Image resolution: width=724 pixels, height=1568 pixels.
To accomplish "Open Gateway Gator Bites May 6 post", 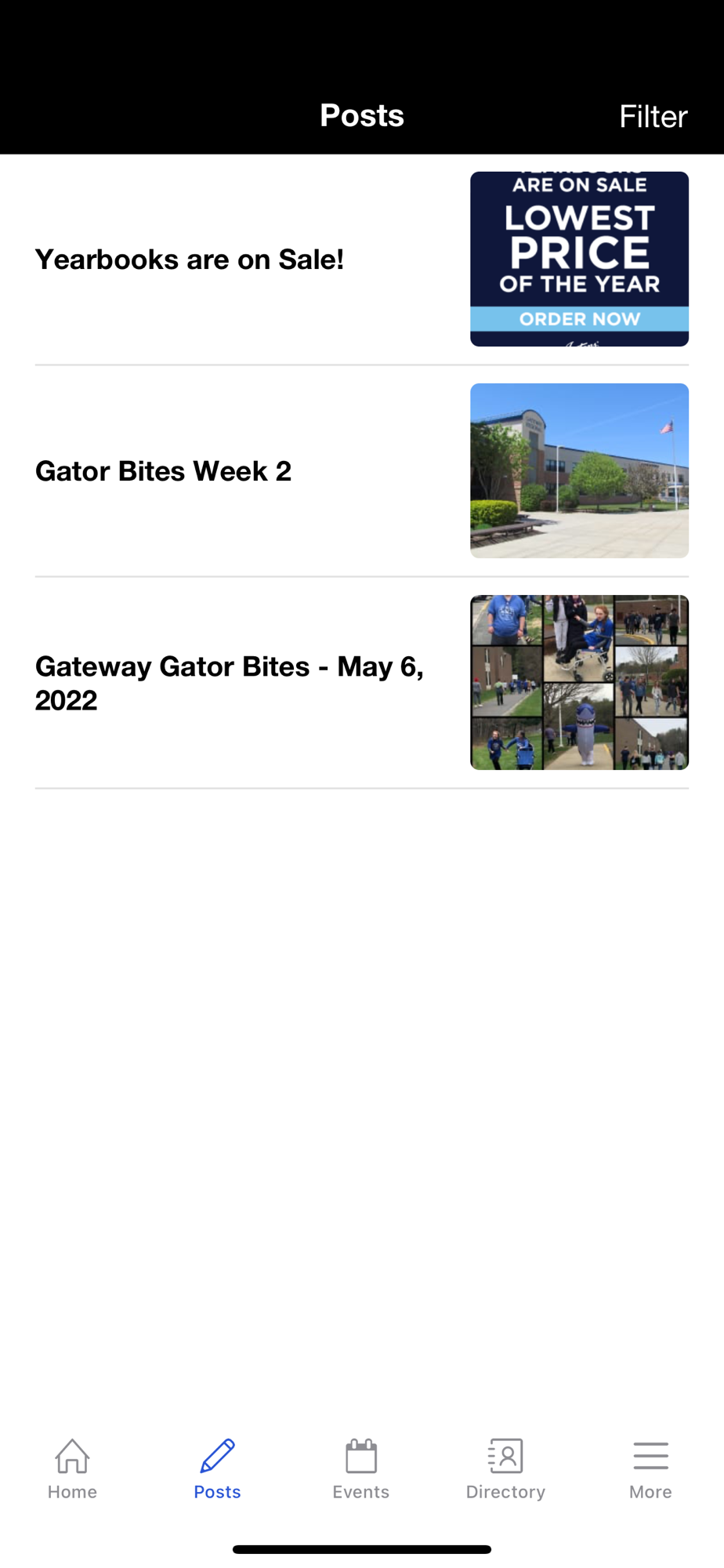I will click(230, 683).
